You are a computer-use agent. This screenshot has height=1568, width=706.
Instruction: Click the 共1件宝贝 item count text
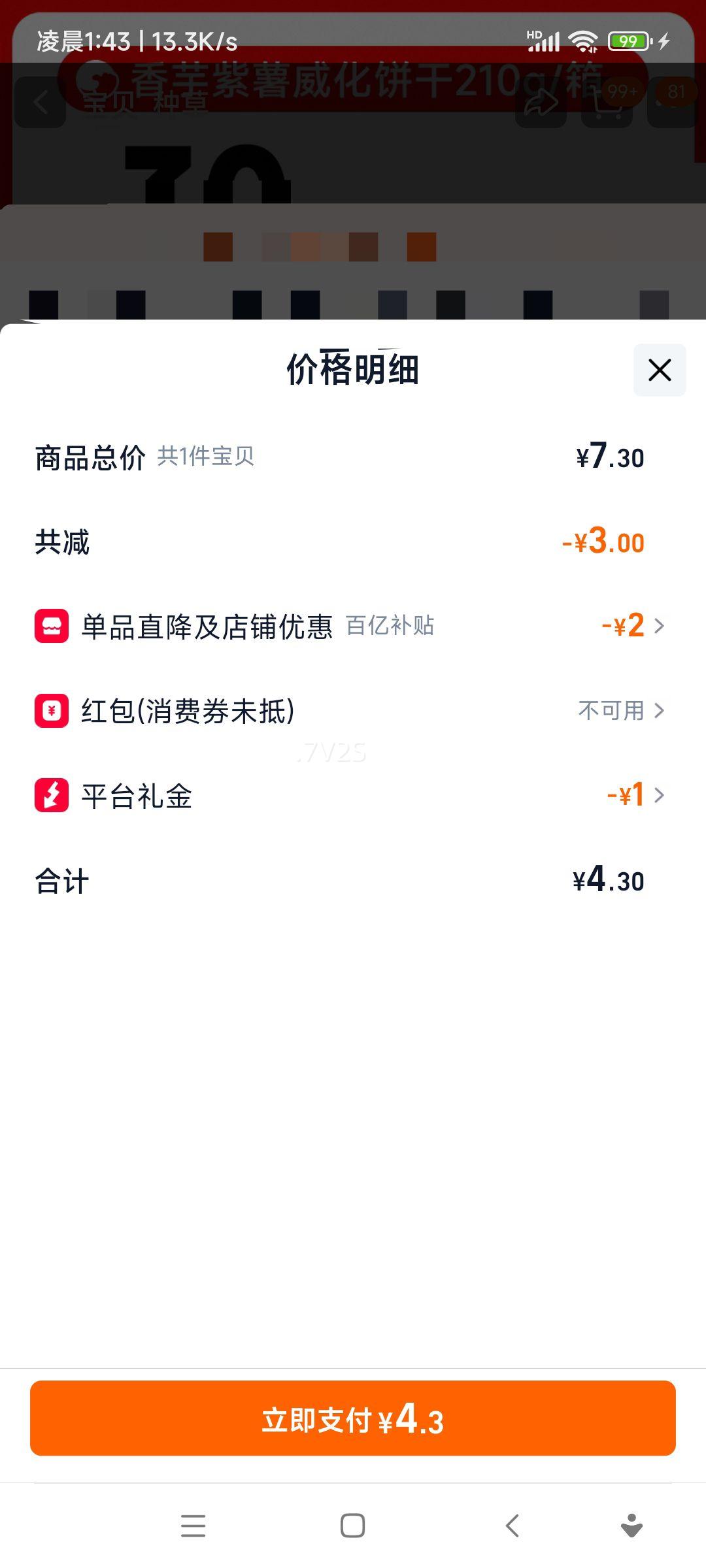[206, 459]
